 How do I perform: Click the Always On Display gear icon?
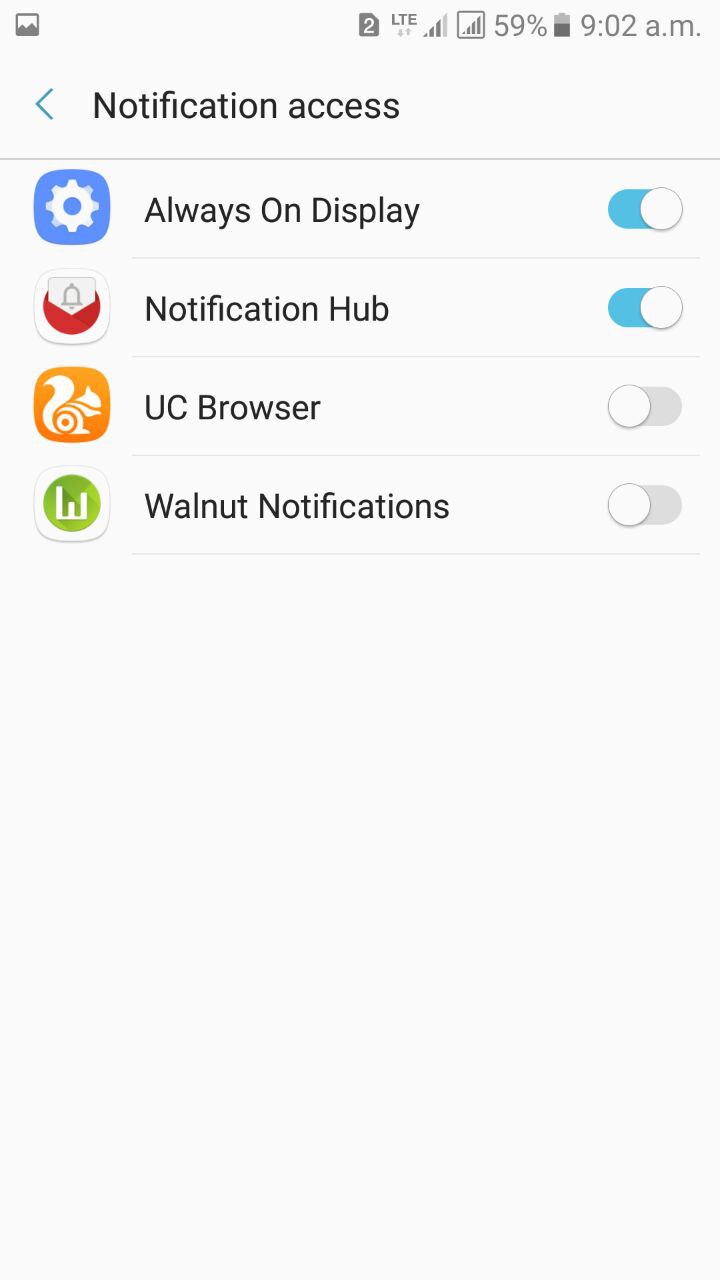(71, 208)
